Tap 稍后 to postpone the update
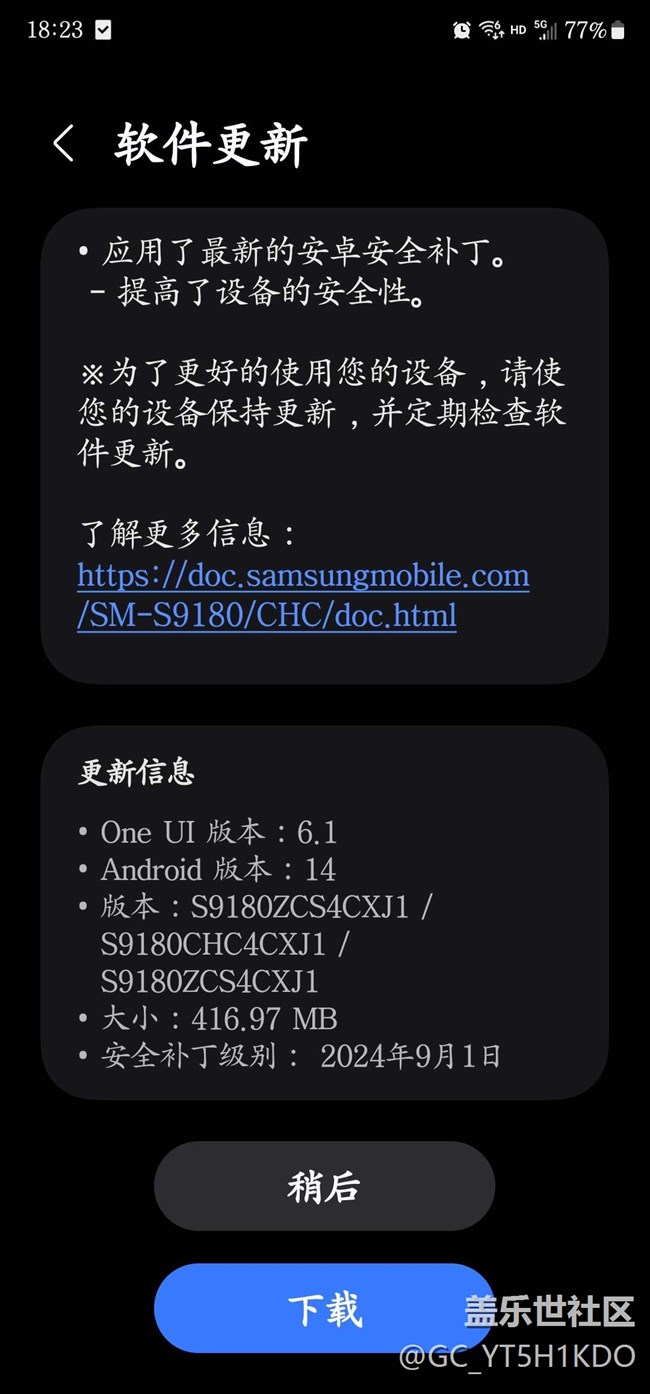The image size is (650, 1394). click(324, 1187)
